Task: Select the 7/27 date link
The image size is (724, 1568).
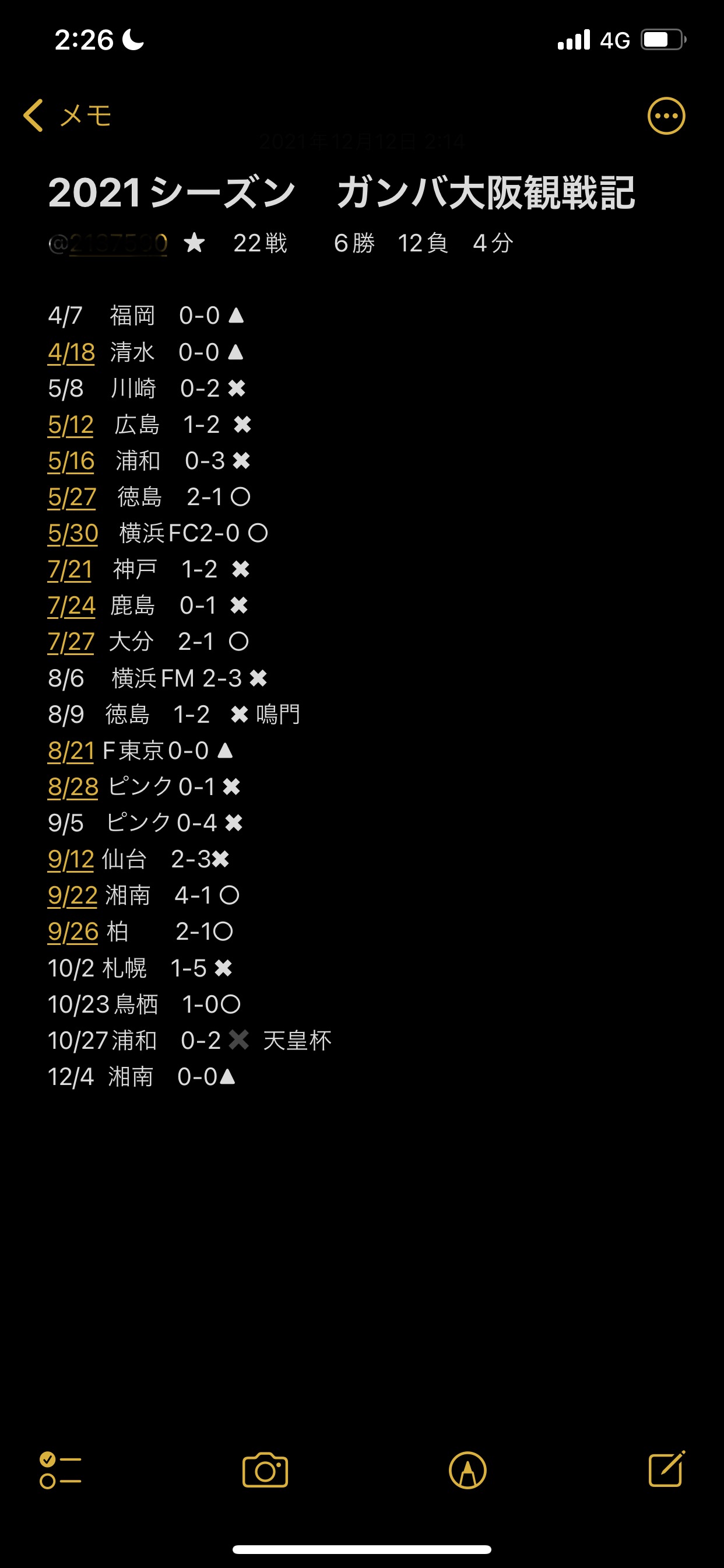Action: pos(71,642)
